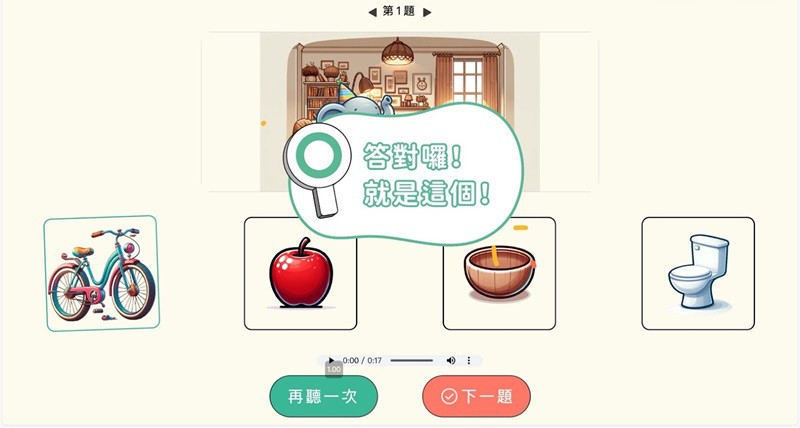Seek along the audio progress bar
The image size is (800, 428).
click(411, 360)
